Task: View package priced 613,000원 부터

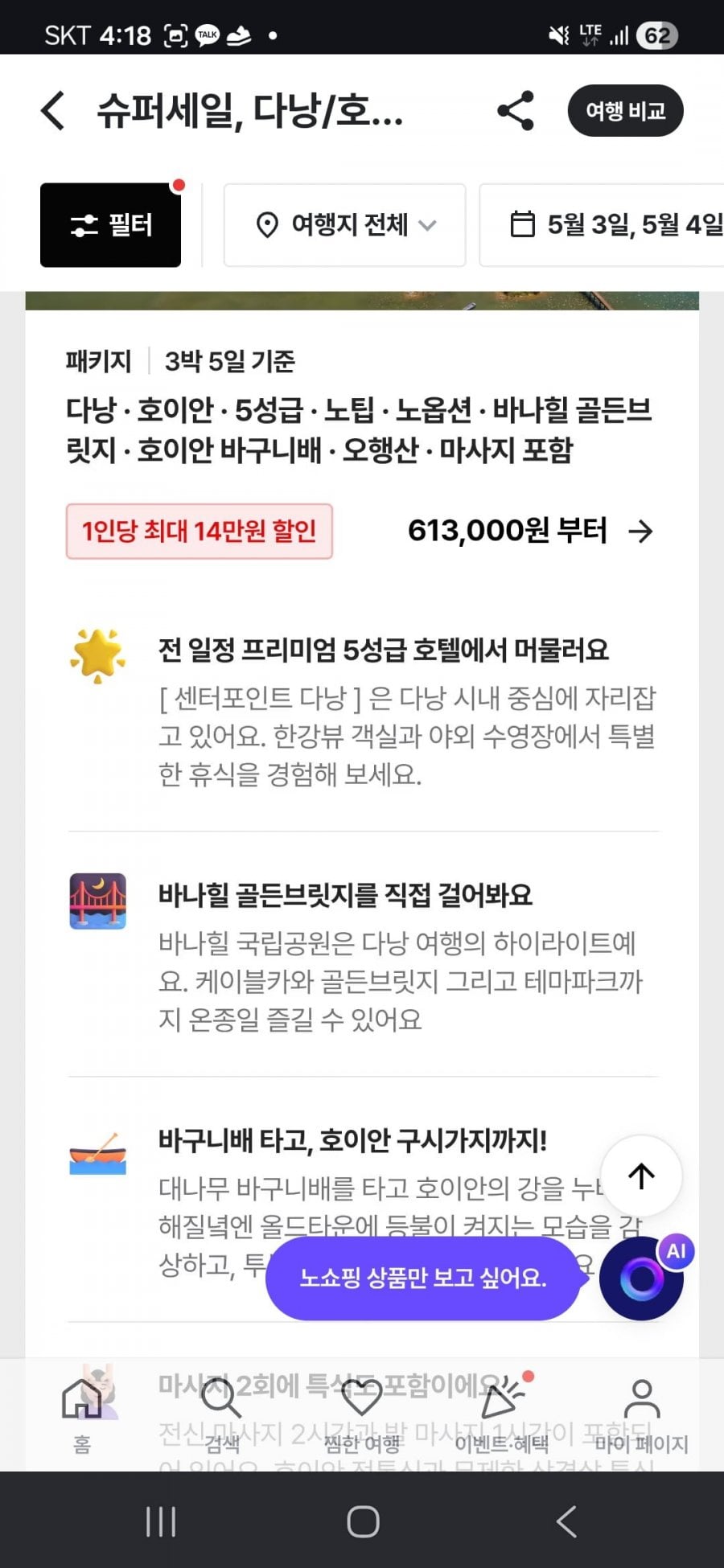Action: point(529,531)
